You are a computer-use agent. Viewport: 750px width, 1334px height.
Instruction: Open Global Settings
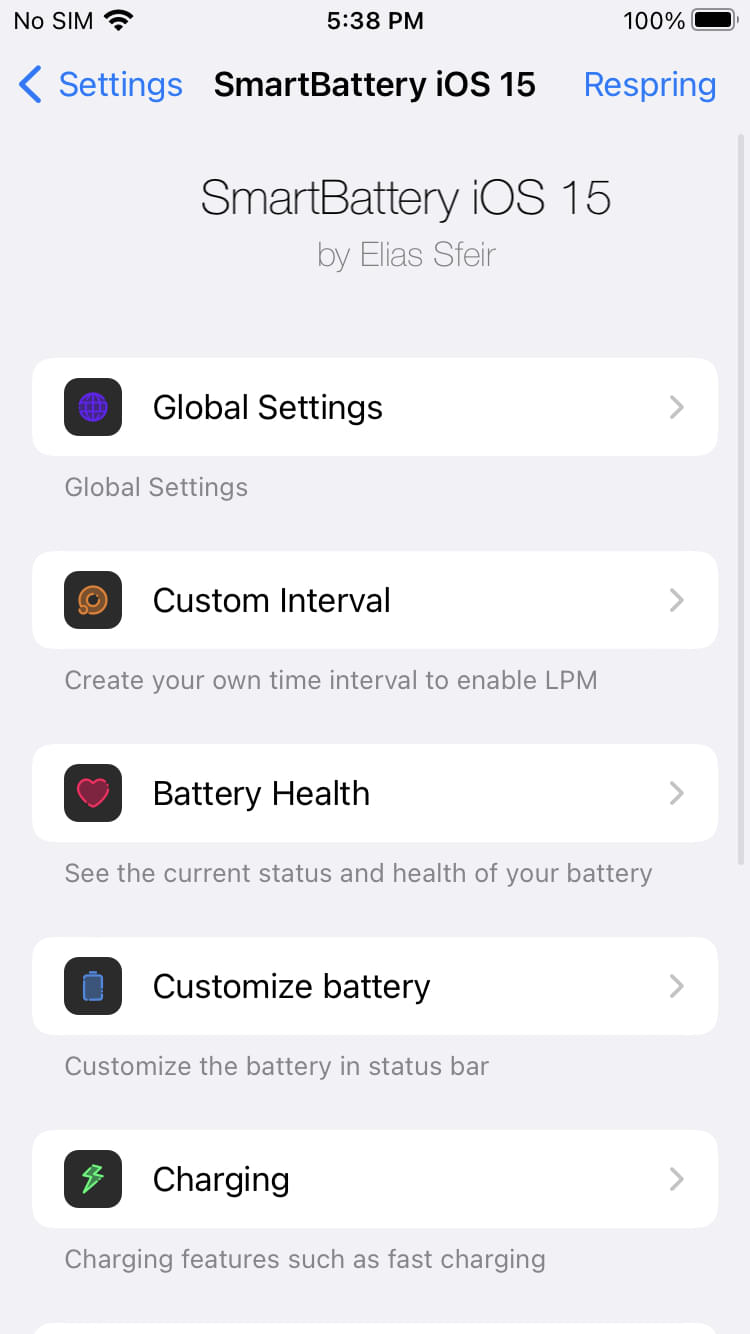(374, 407)
